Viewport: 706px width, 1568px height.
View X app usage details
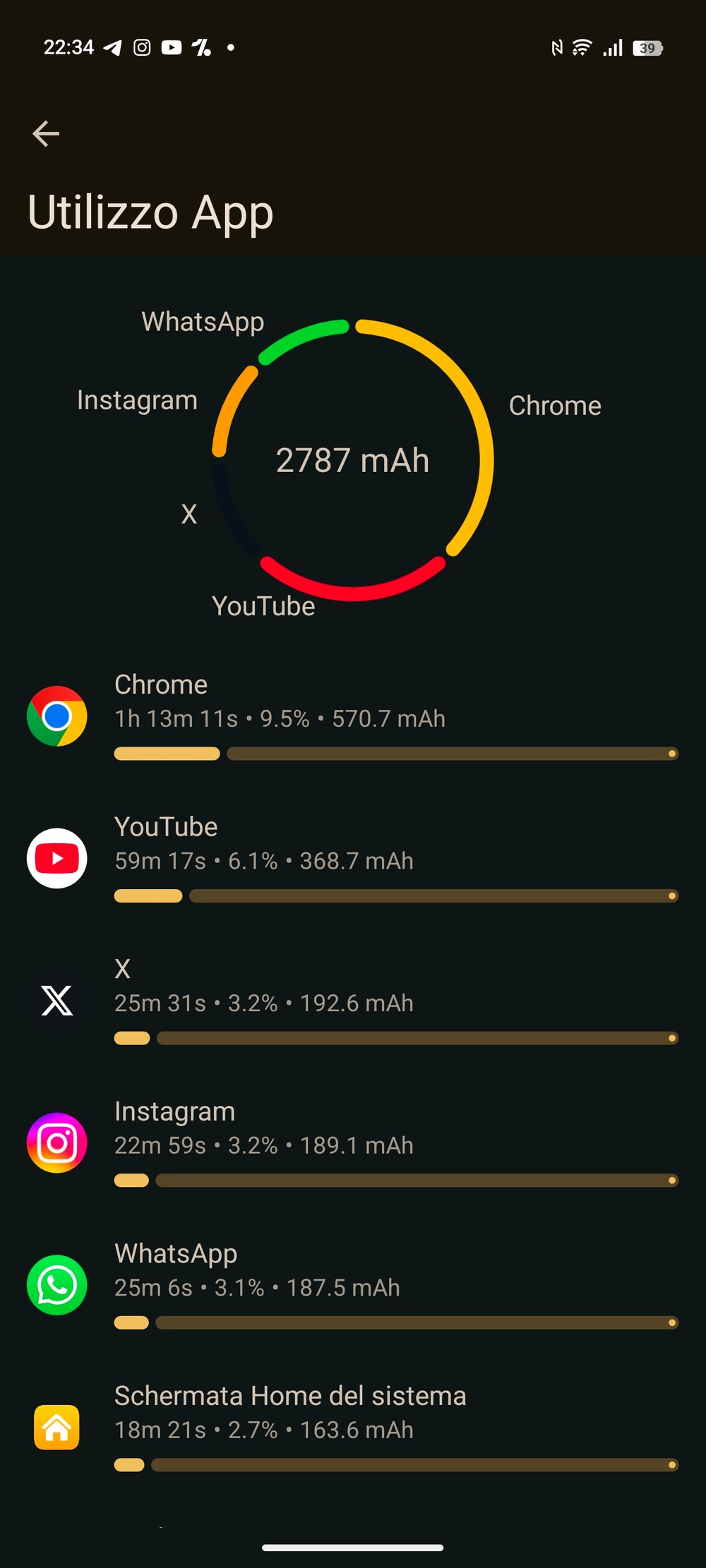point(353,1001)
